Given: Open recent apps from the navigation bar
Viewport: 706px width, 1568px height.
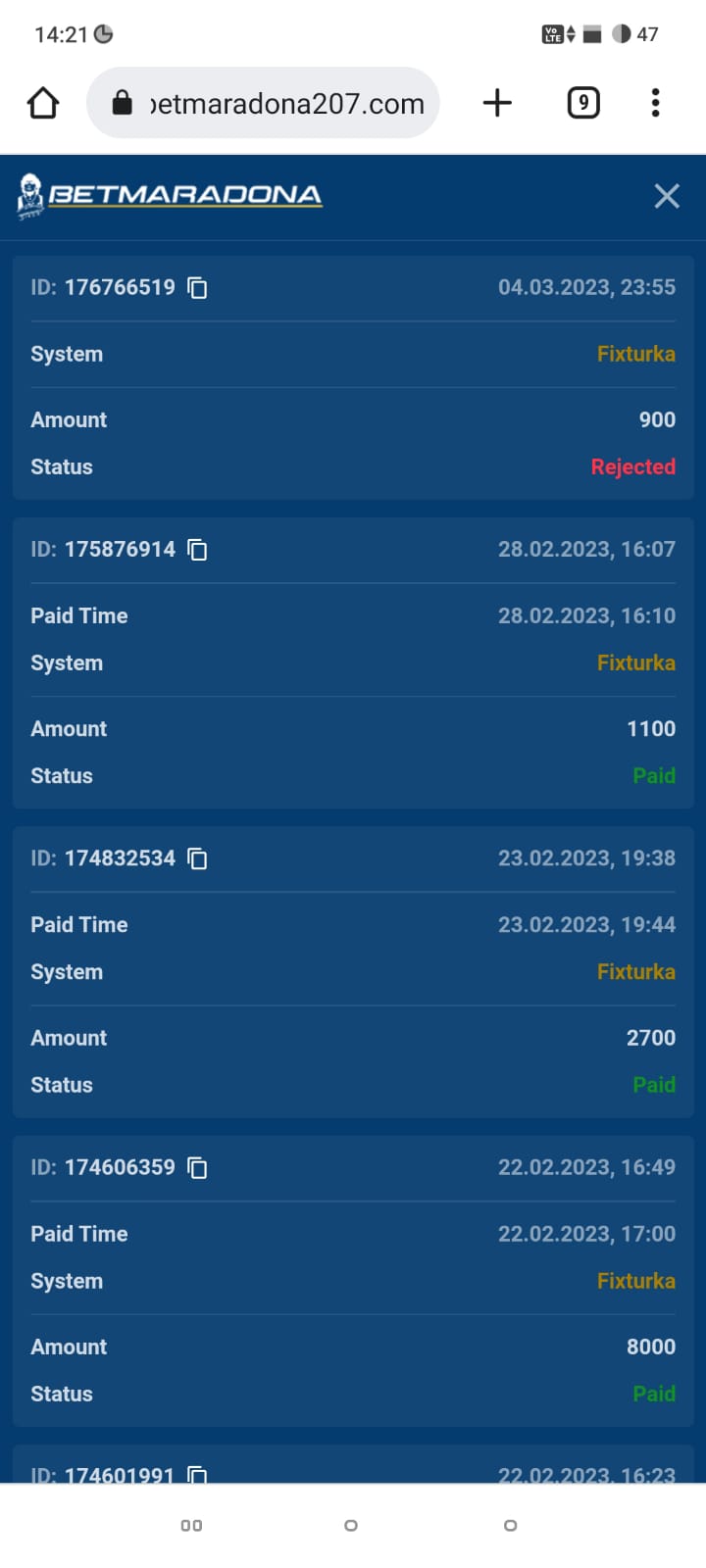Looking at the screenshot, I should 191,1525.
